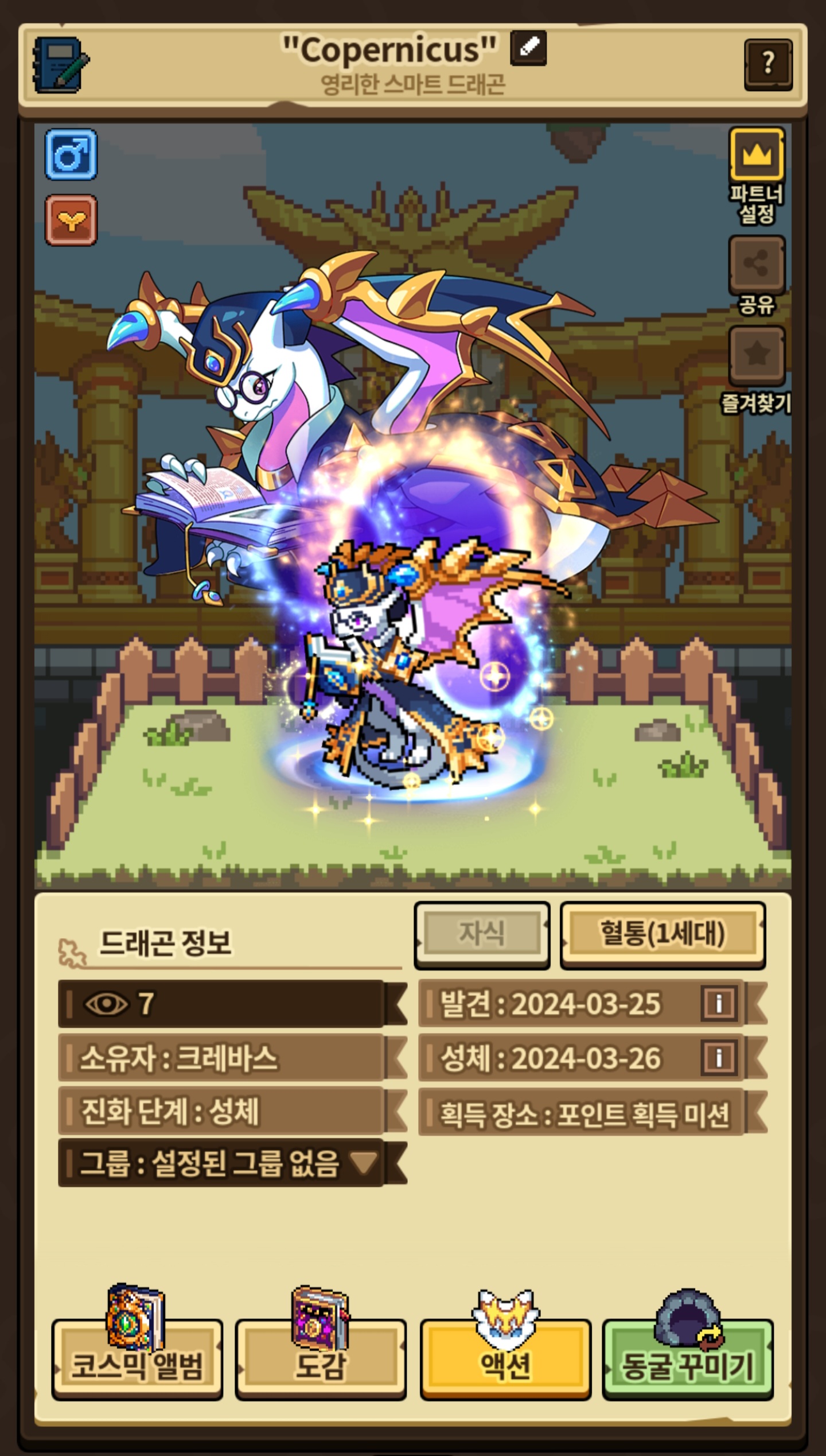Tap the orange wing emblem icon

pos(71,220)
